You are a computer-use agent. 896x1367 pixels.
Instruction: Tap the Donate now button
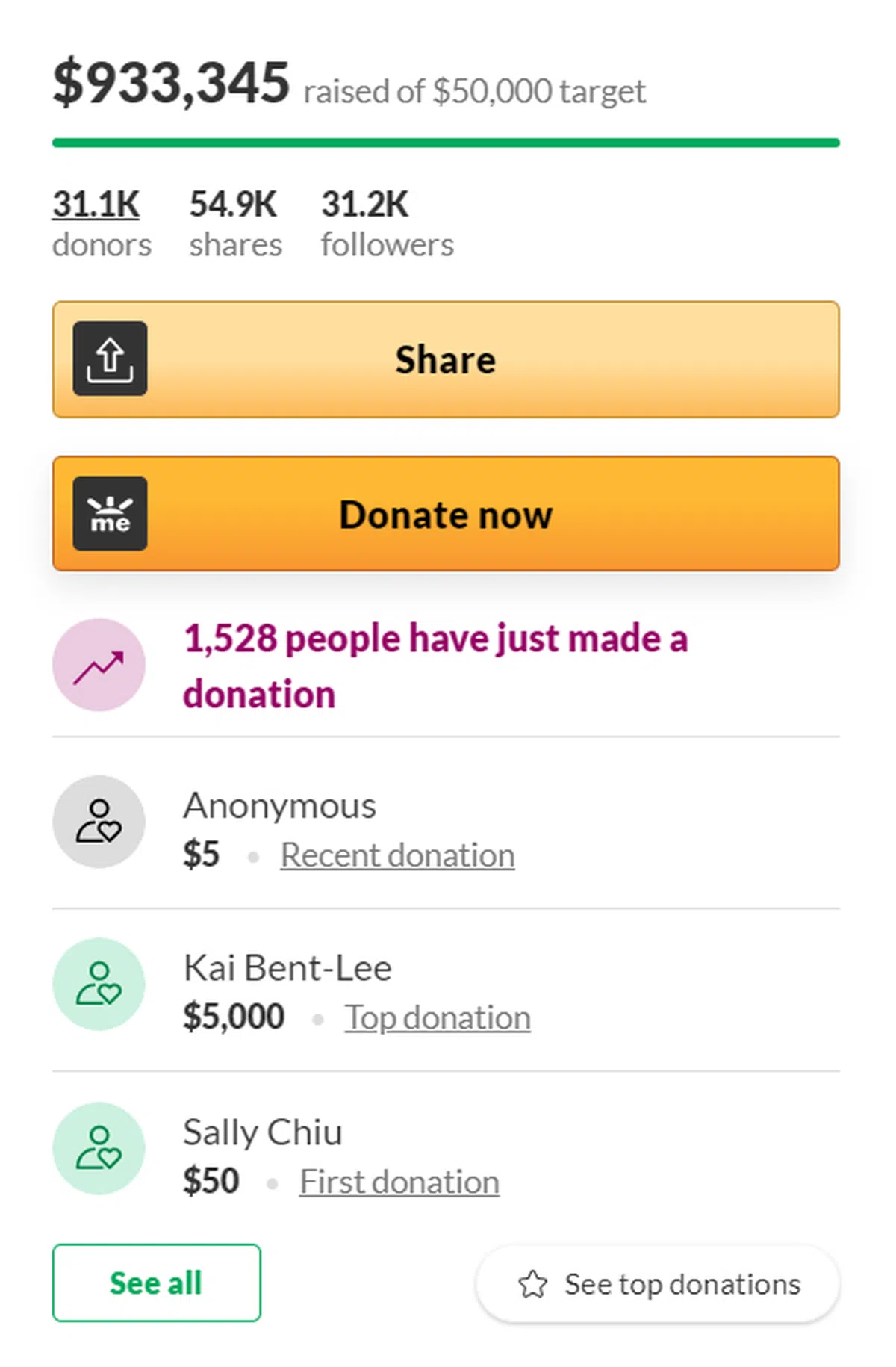446,514
